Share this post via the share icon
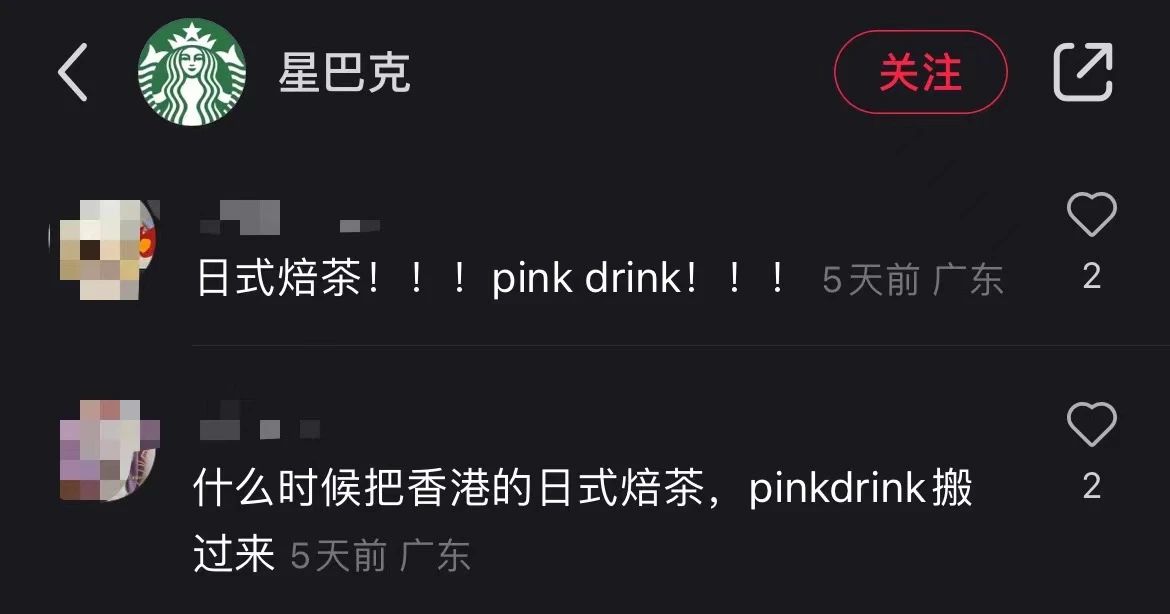Screen dimensions: 1170x614 [x=1083, y=72]
